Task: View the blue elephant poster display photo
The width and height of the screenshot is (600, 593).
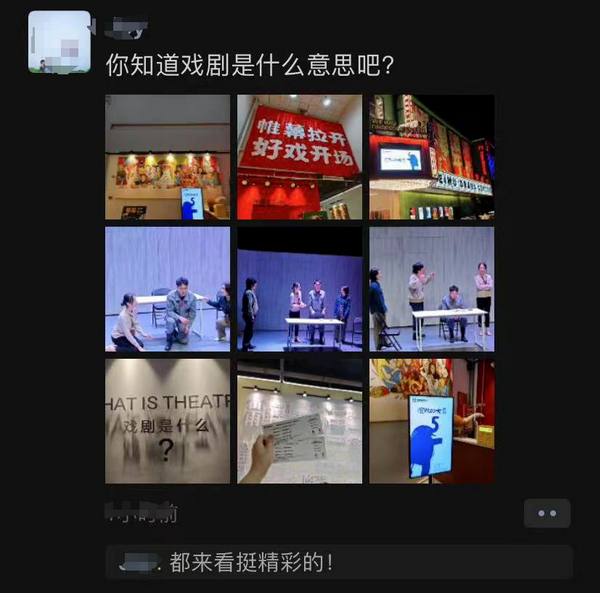Action: (431, 421)
